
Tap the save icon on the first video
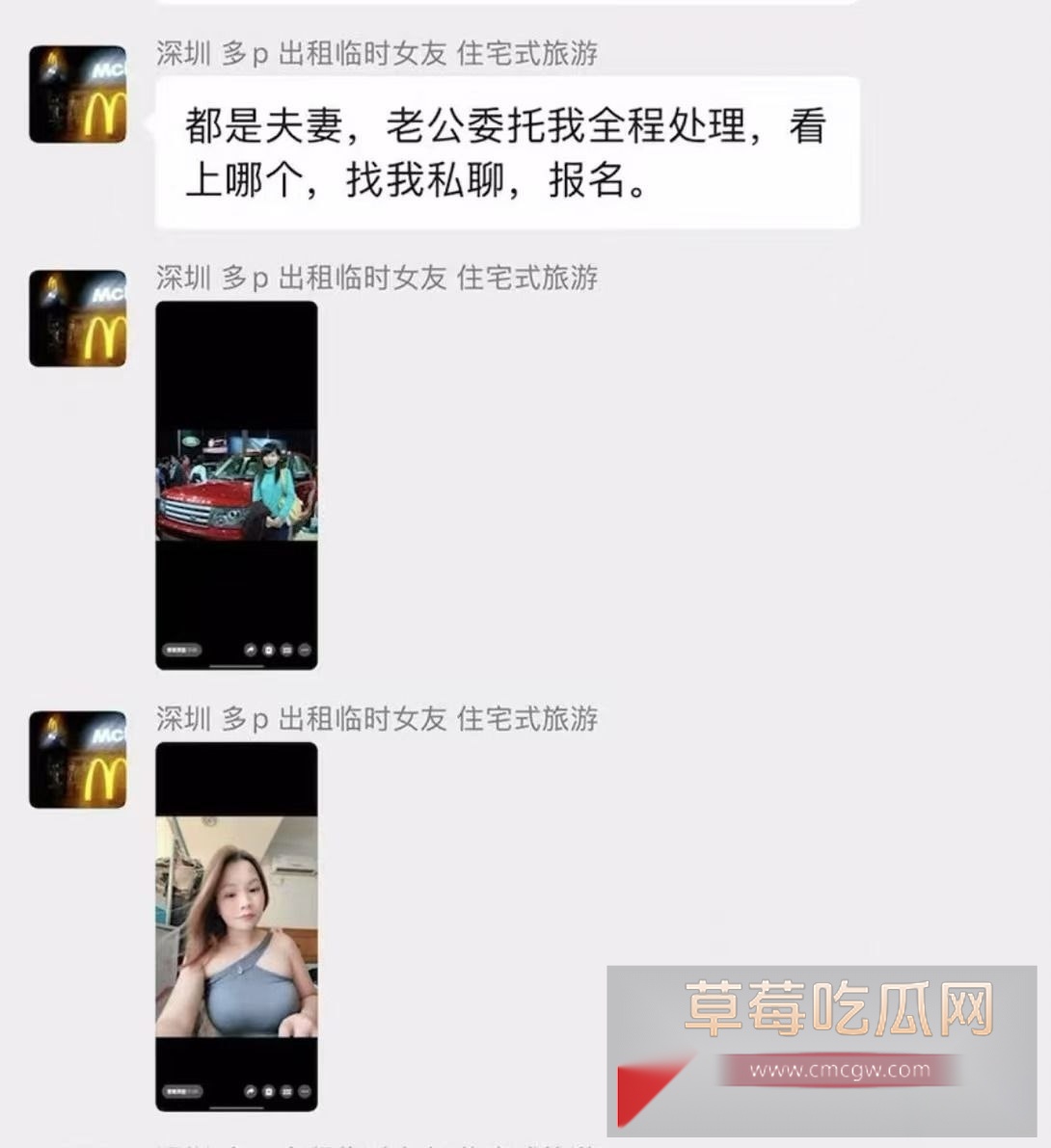268,650
